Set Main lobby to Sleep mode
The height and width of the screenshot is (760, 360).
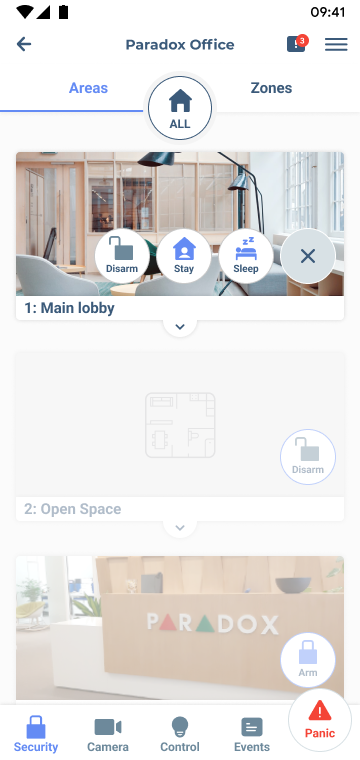coord(246,256)
